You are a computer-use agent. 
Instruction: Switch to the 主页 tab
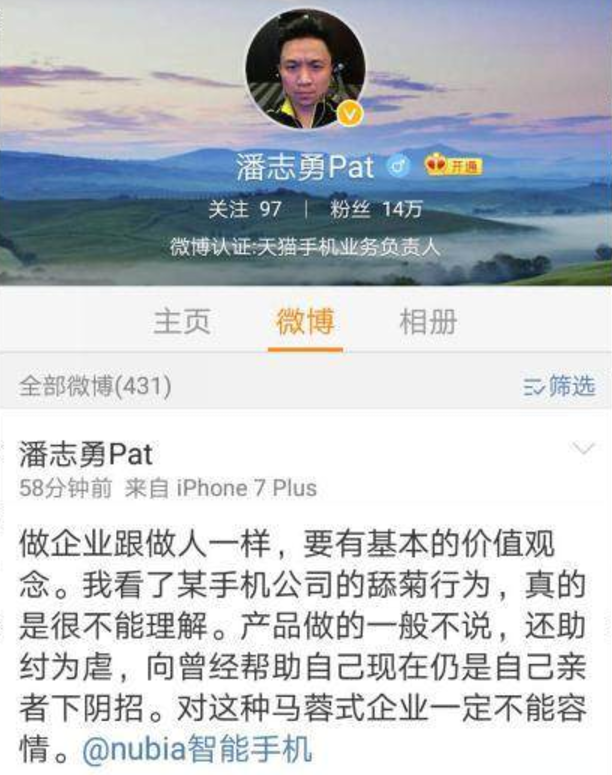[182, 322]
